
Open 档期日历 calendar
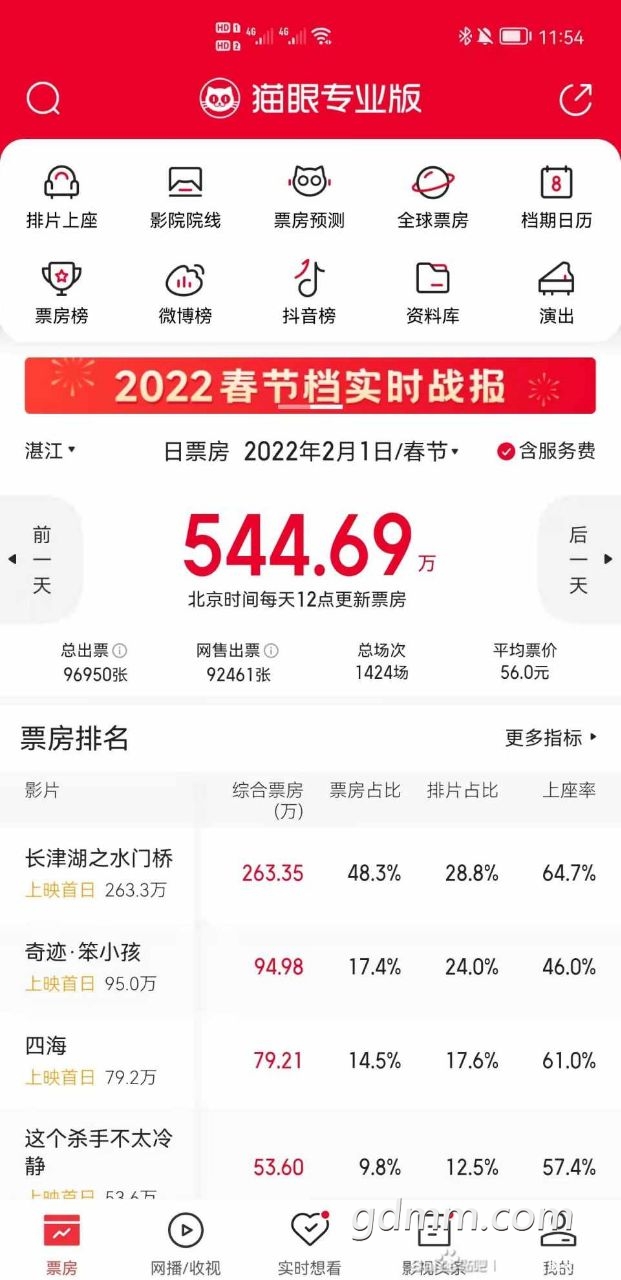556,197
